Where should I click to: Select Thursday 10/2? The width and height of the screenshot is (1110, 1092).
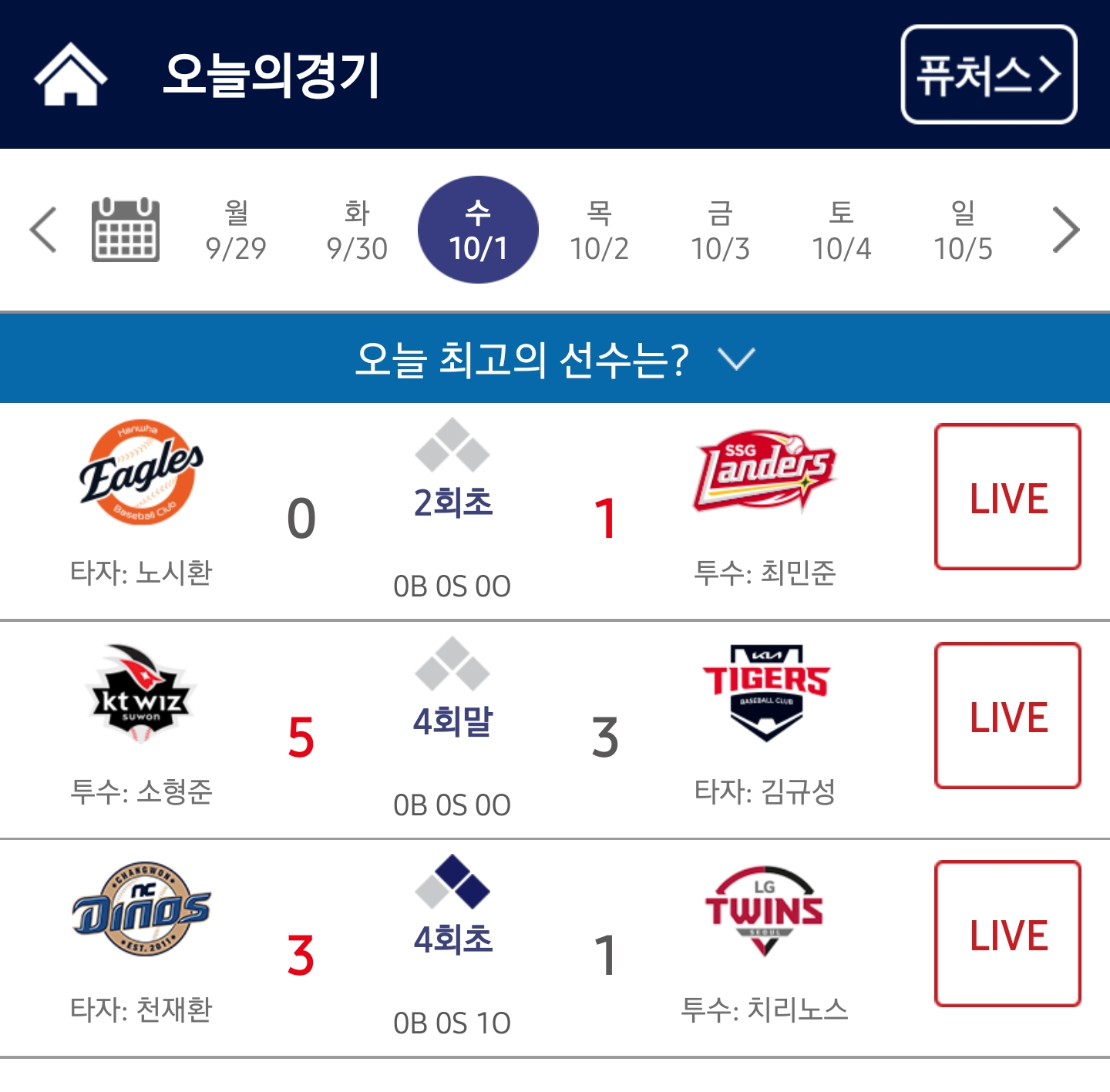pos(599,230)
